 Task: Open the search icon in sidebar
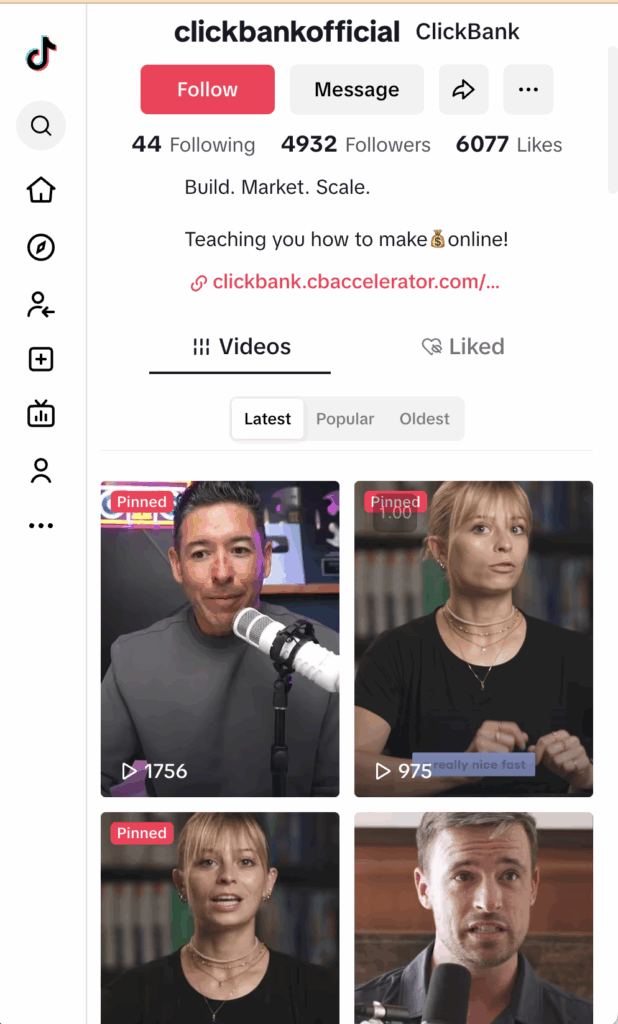[x=41, y=126]
